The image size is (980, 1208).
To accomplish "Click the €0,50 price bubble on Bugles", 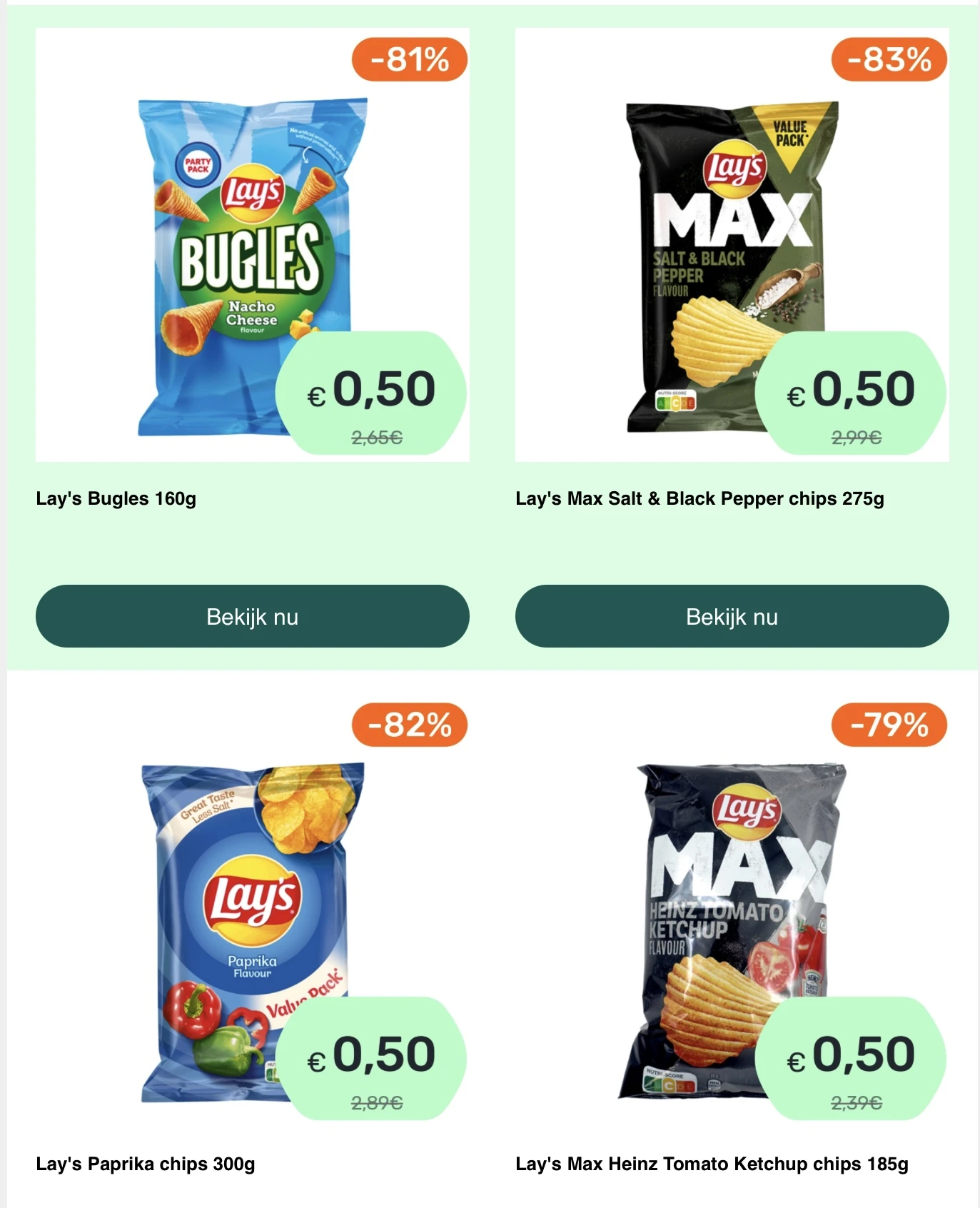I will 375,389.
